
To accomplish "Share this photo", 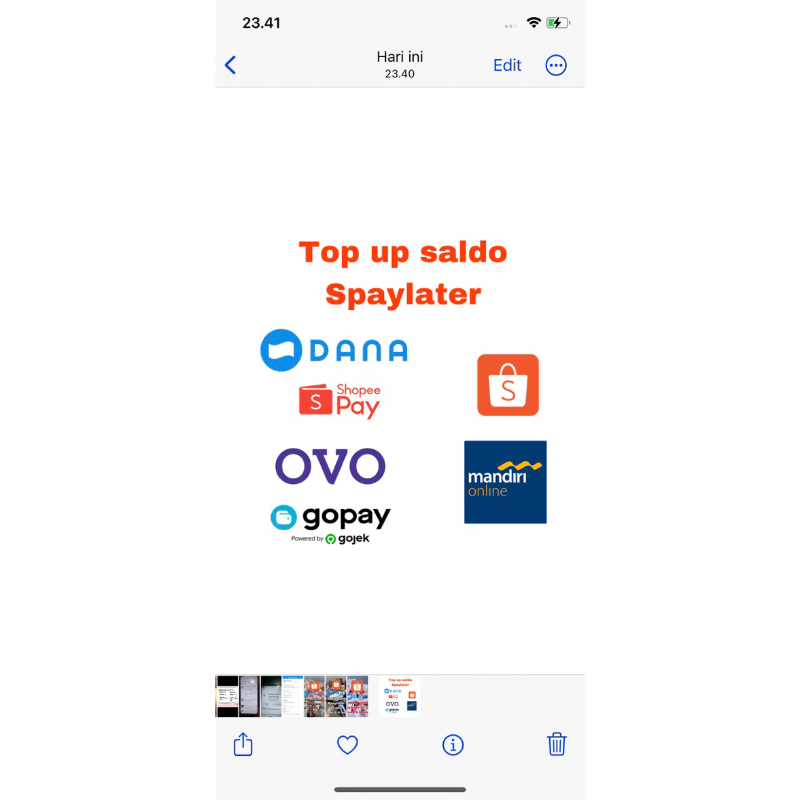I will click(x=243, y=744).
